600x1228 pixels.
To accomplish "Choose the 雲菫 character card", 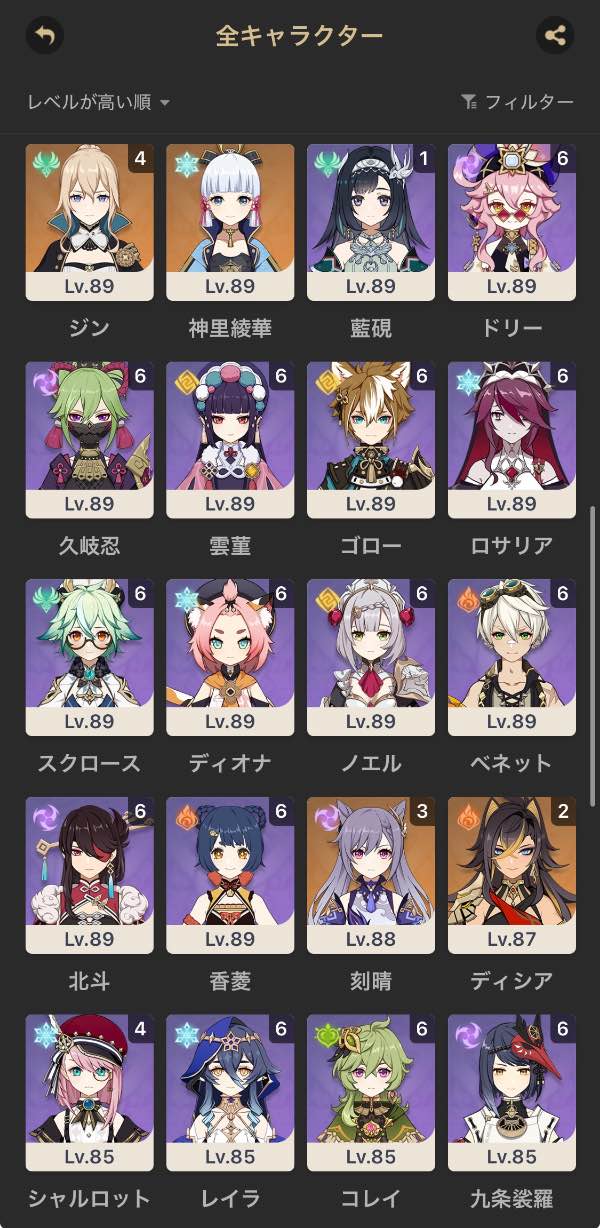I will tap(230, 440).
